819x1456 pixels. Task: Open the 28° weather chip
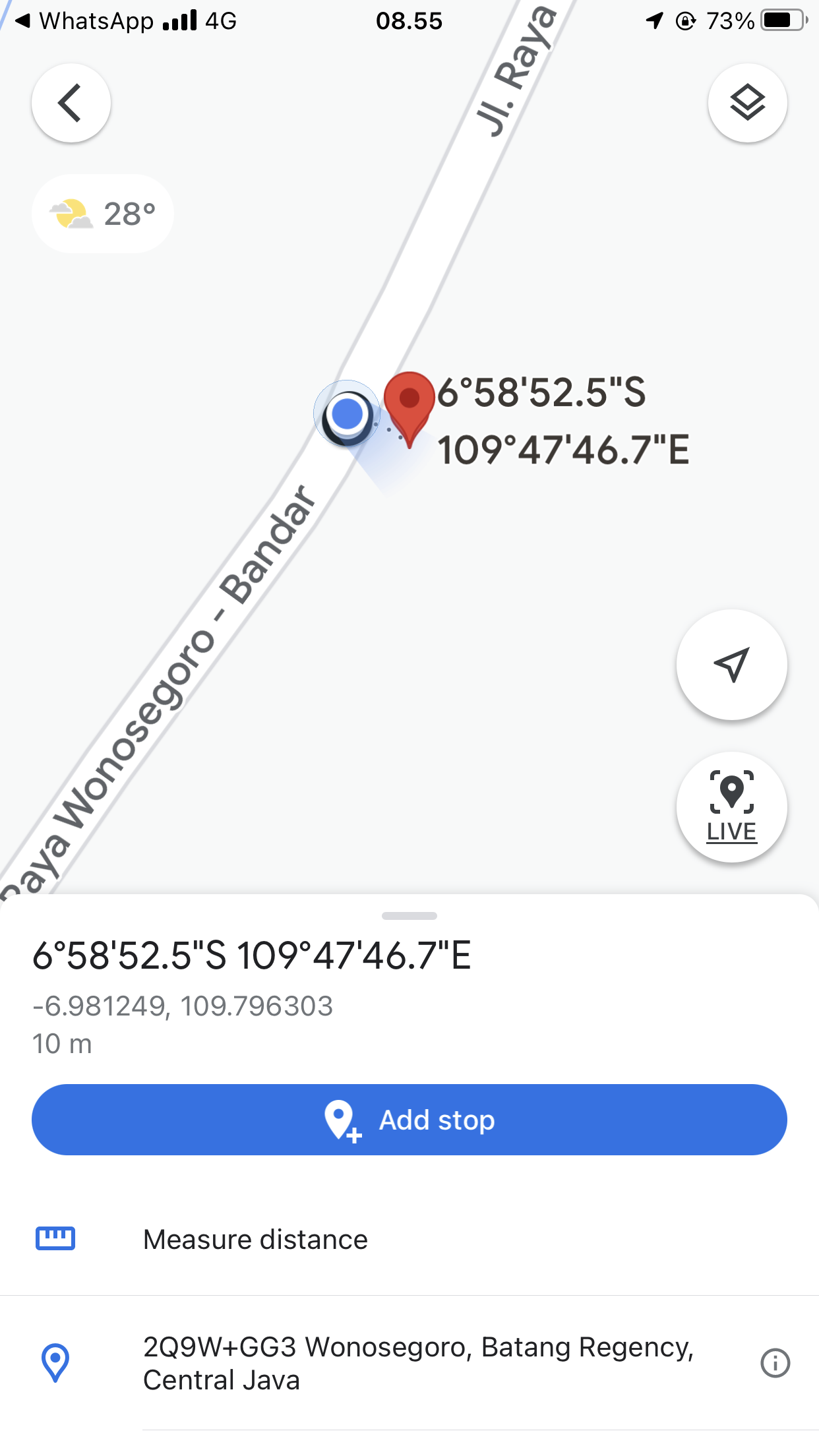tap(103, 214)
